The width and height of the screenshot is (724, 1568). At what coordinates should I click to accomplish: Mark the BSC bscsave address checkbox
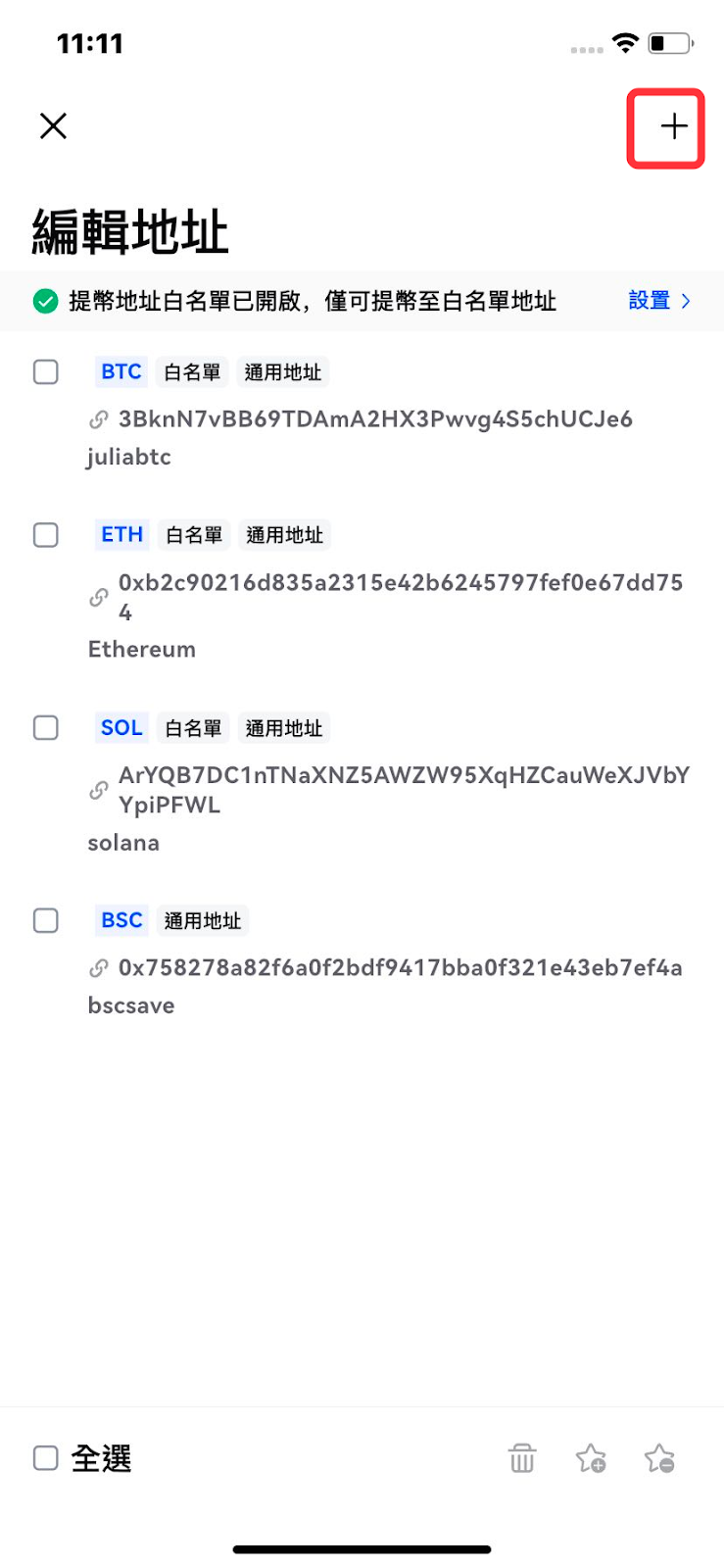46,921
